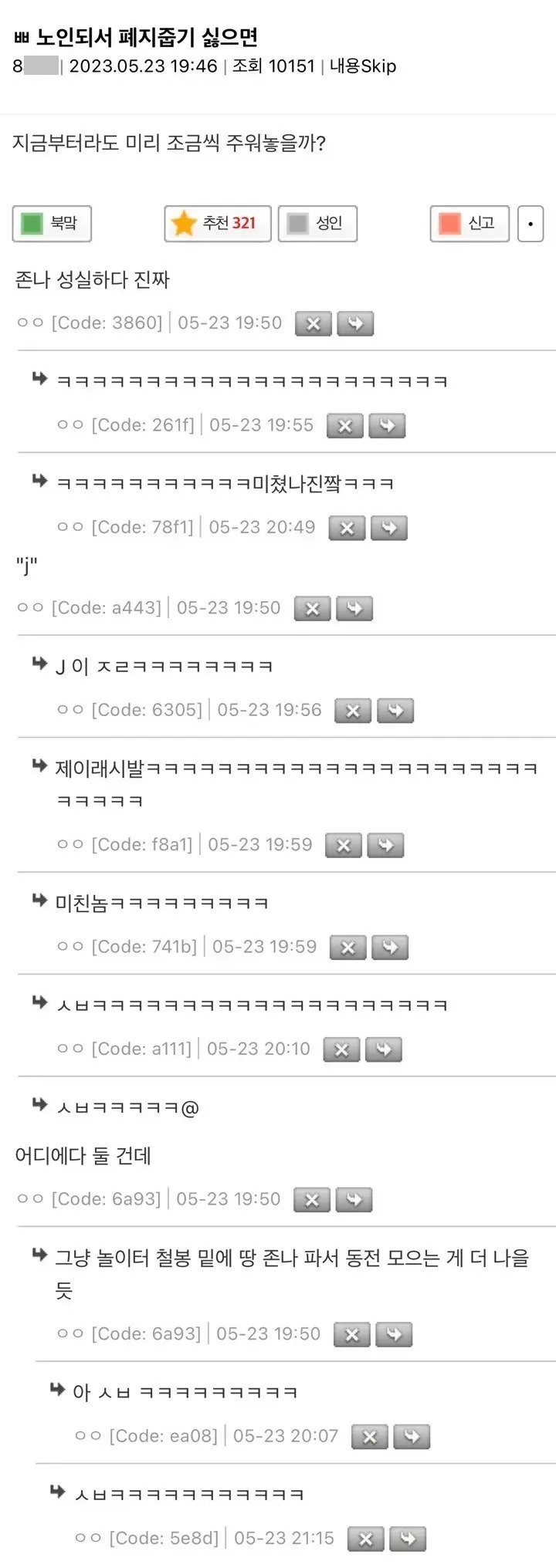Delete the comment by Code: 741b

click(x=348, y=948)
